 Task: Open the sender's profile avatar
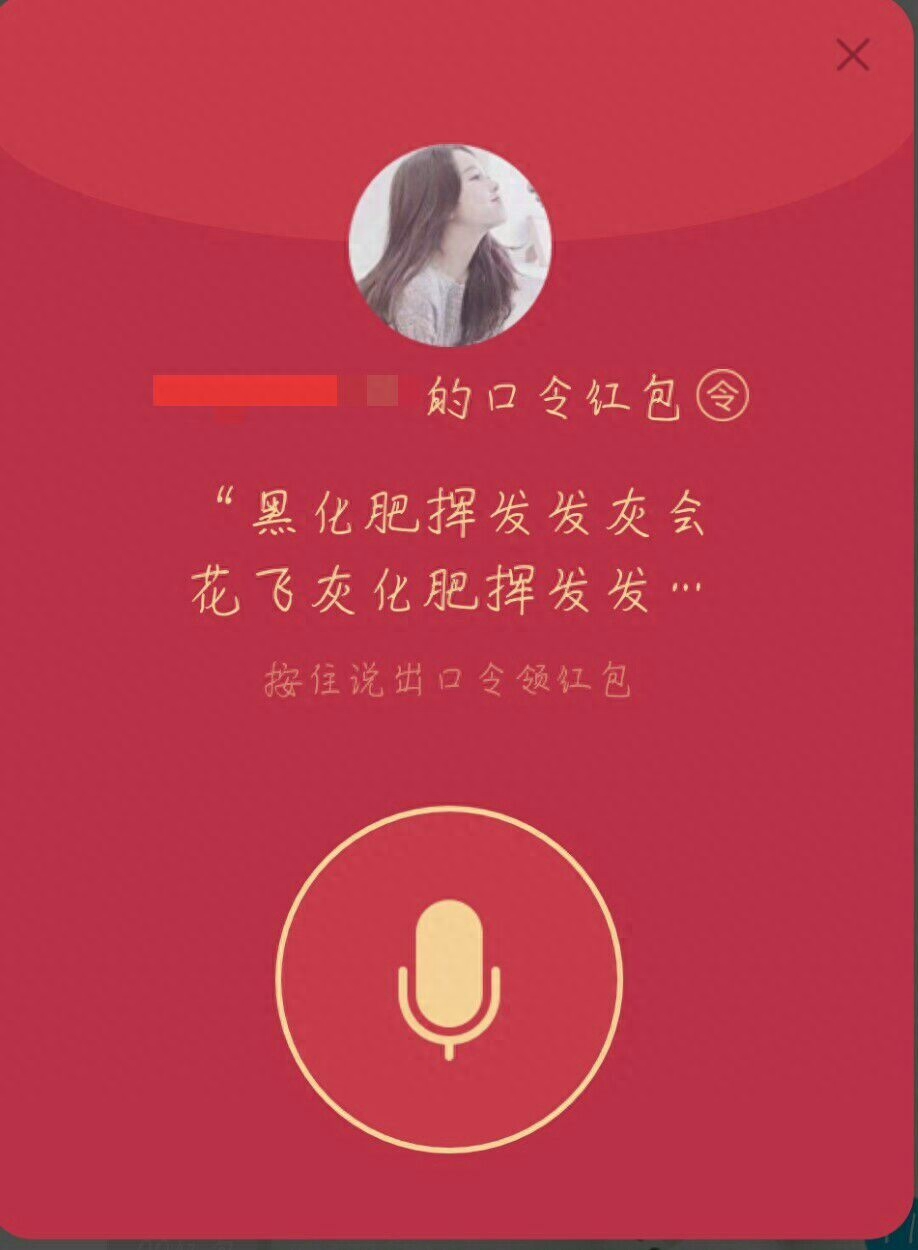[450, 245]
